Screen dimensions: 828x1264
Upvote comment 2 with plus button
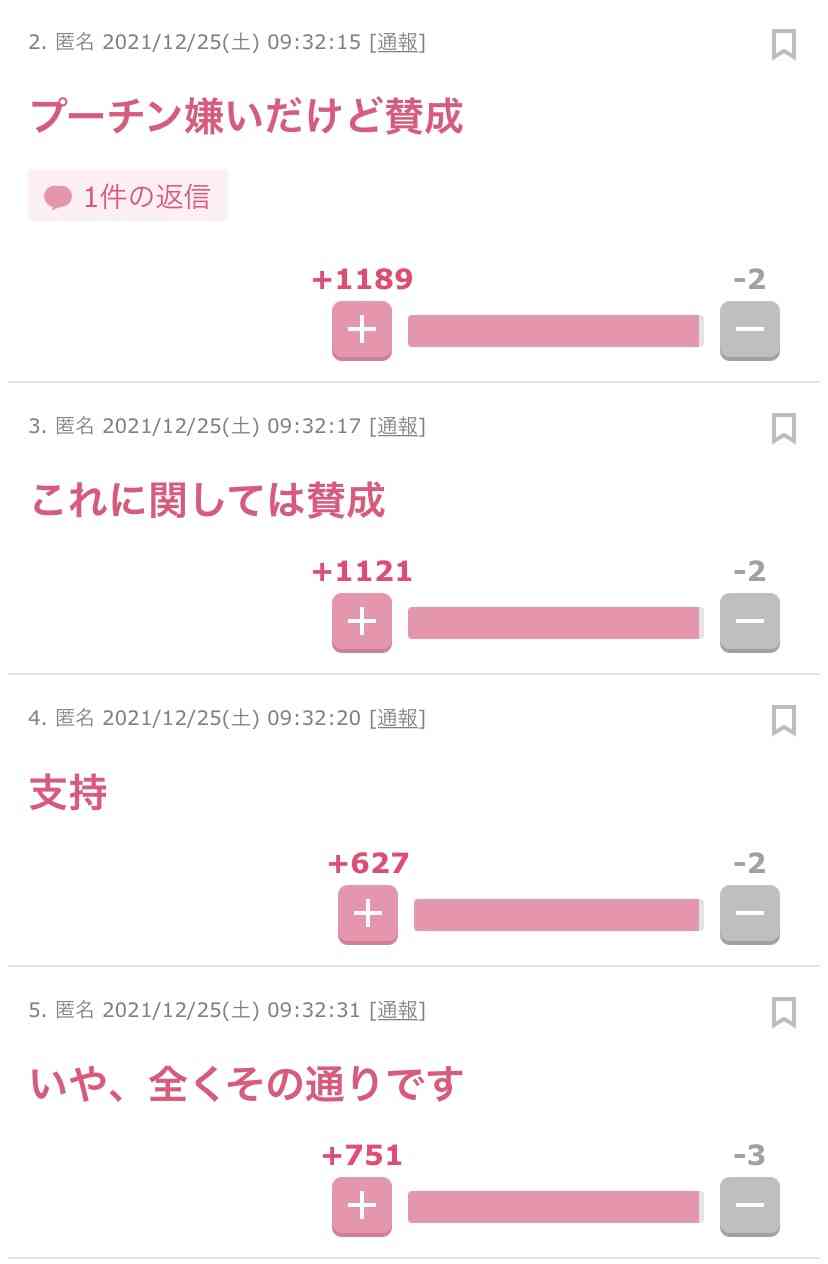(362, 330)
